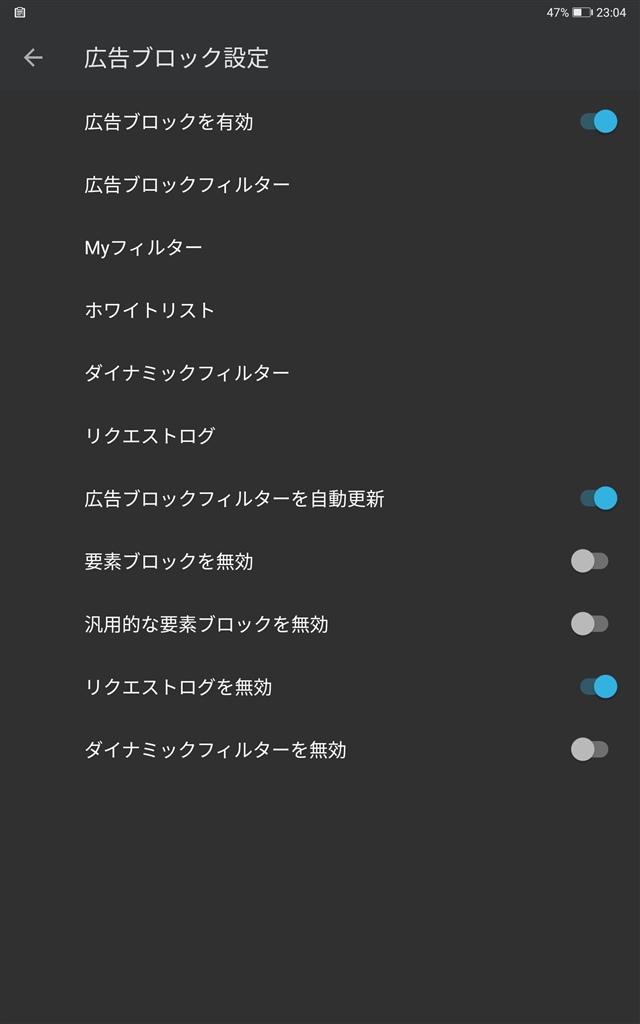This screenshot has height=1024, width=640.
Task: Open リクエストログ
Action: point(150,436)
